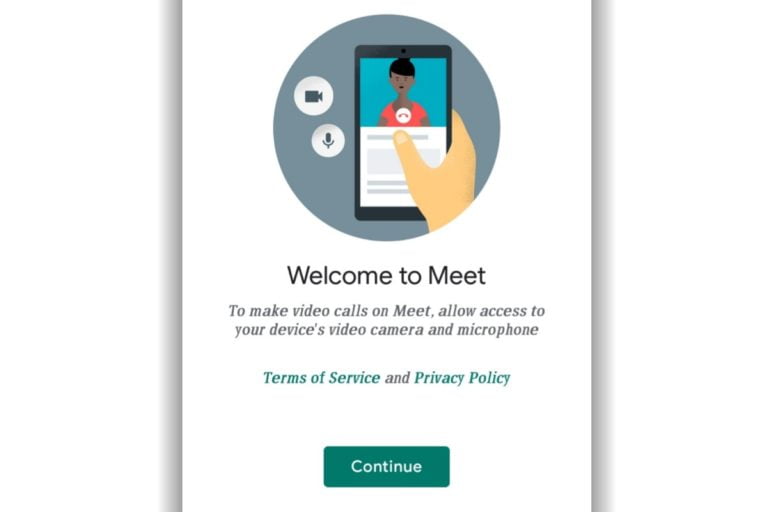This screenshot has height=512, width=768.
Task: Open the Terms of Service link
Action: click(x=321, y=378)
